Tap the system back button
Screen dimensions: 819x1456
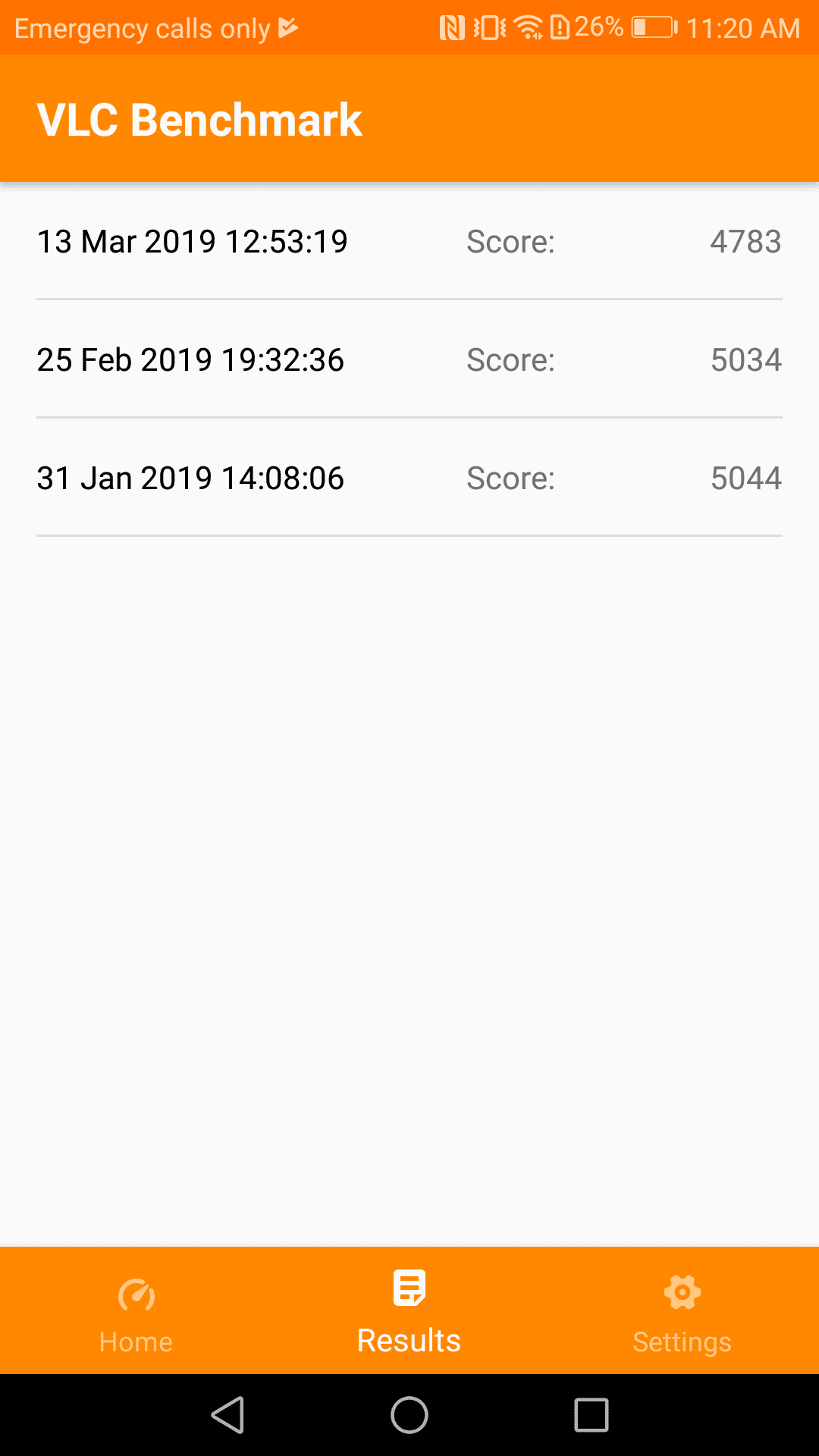tap(227, 1415)
